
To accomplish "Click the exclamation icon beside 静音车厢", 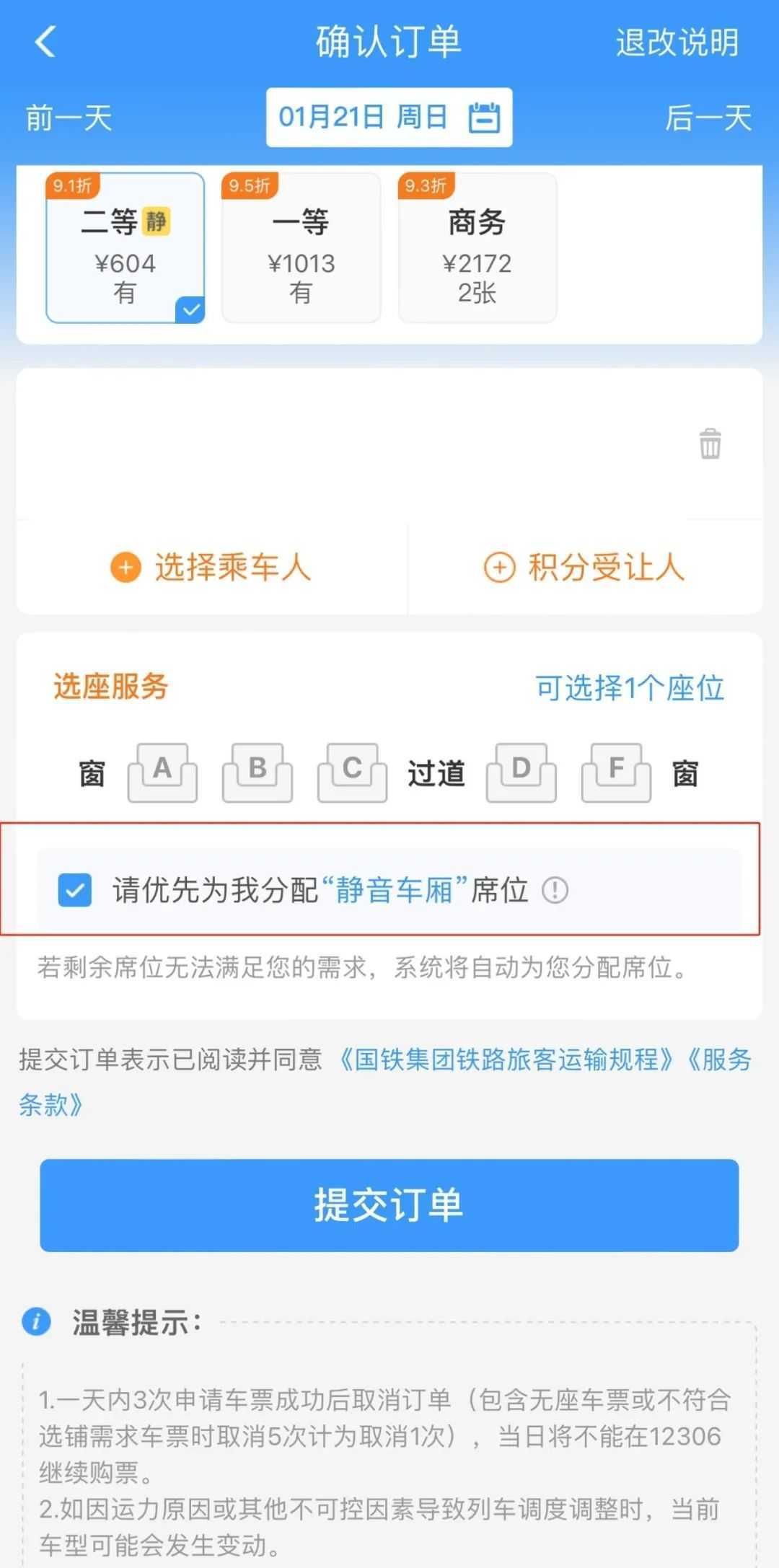I will tap(555, 891).
